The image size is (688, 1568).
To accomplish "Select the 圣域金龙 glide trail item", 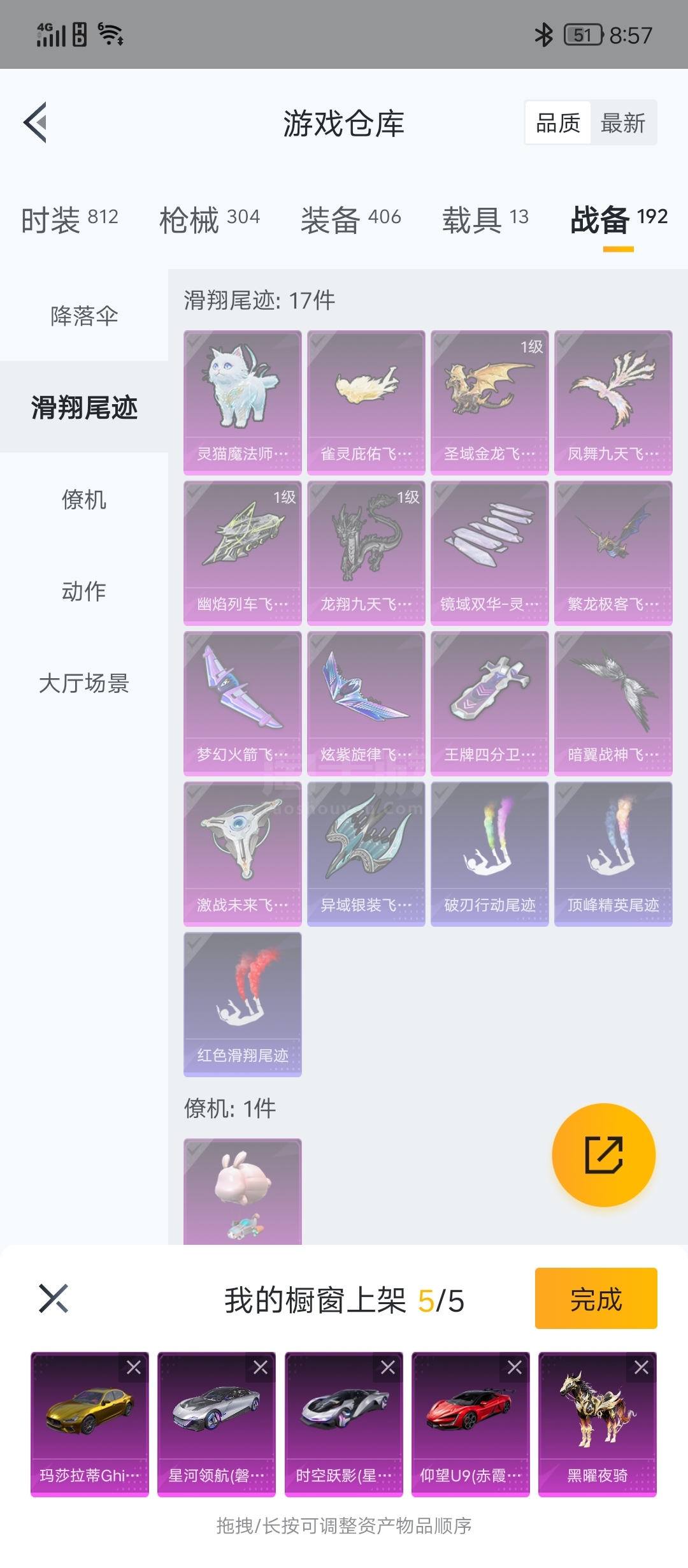I will coord(489,402).
